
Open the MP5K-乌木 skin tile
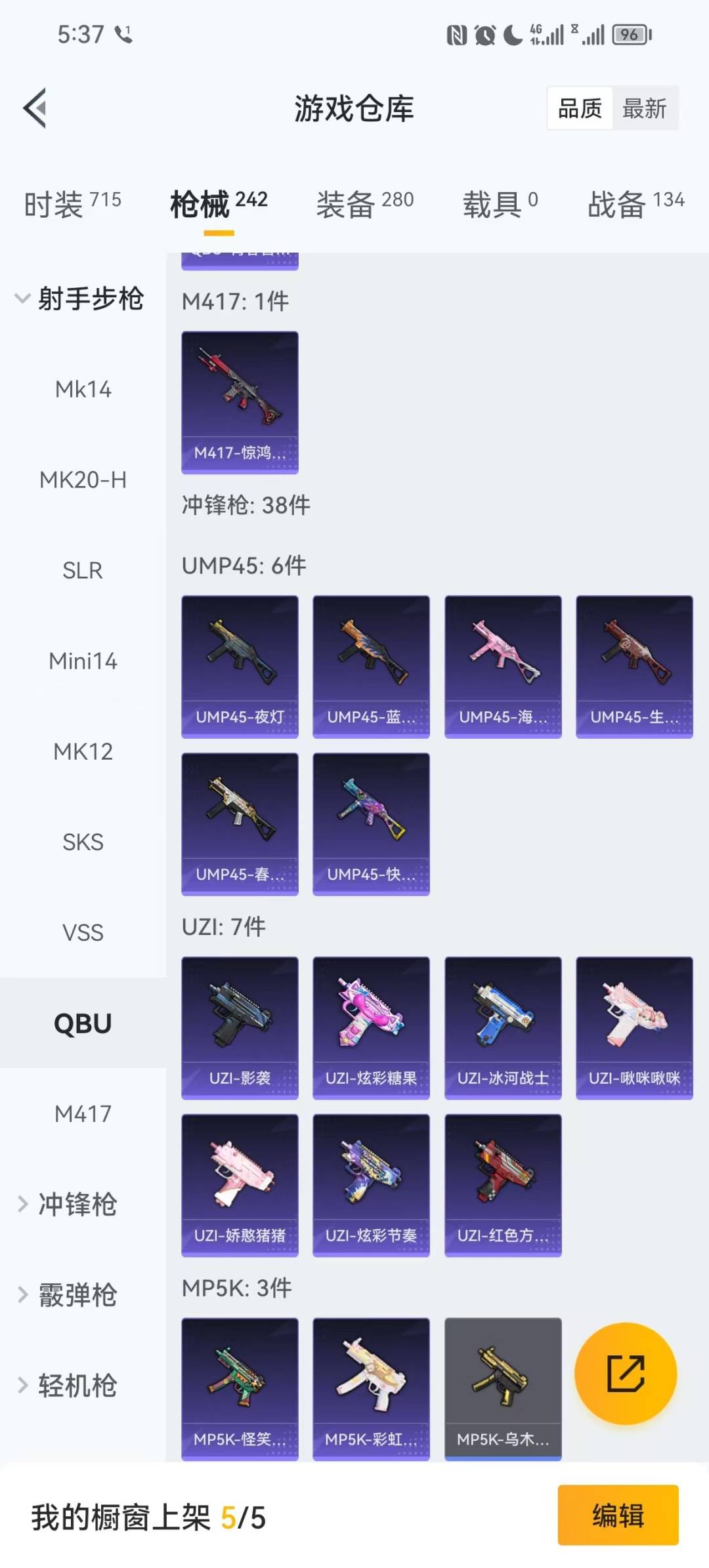tap(503, 1388)
